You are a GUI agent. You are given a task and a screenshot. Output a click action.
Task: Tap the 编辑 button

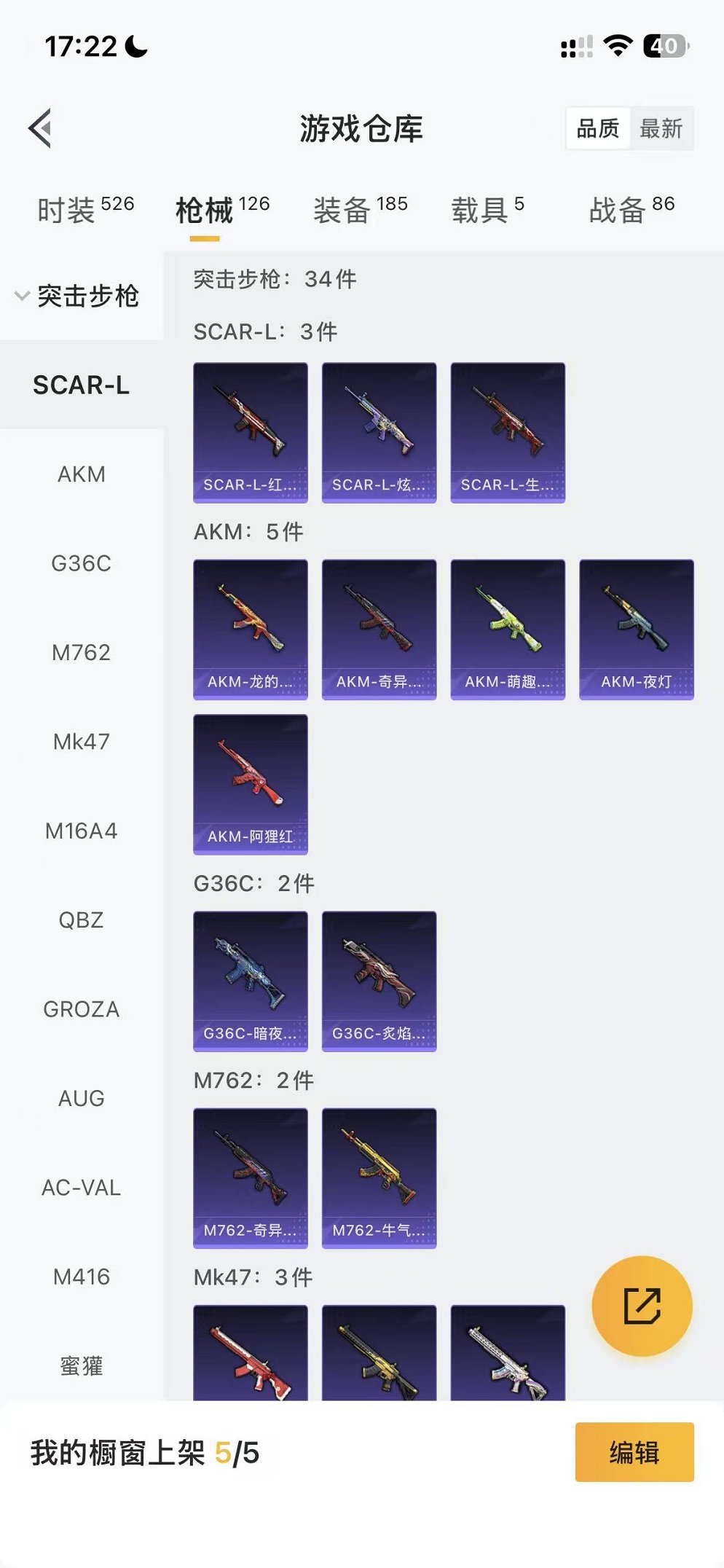(634, 1452)
